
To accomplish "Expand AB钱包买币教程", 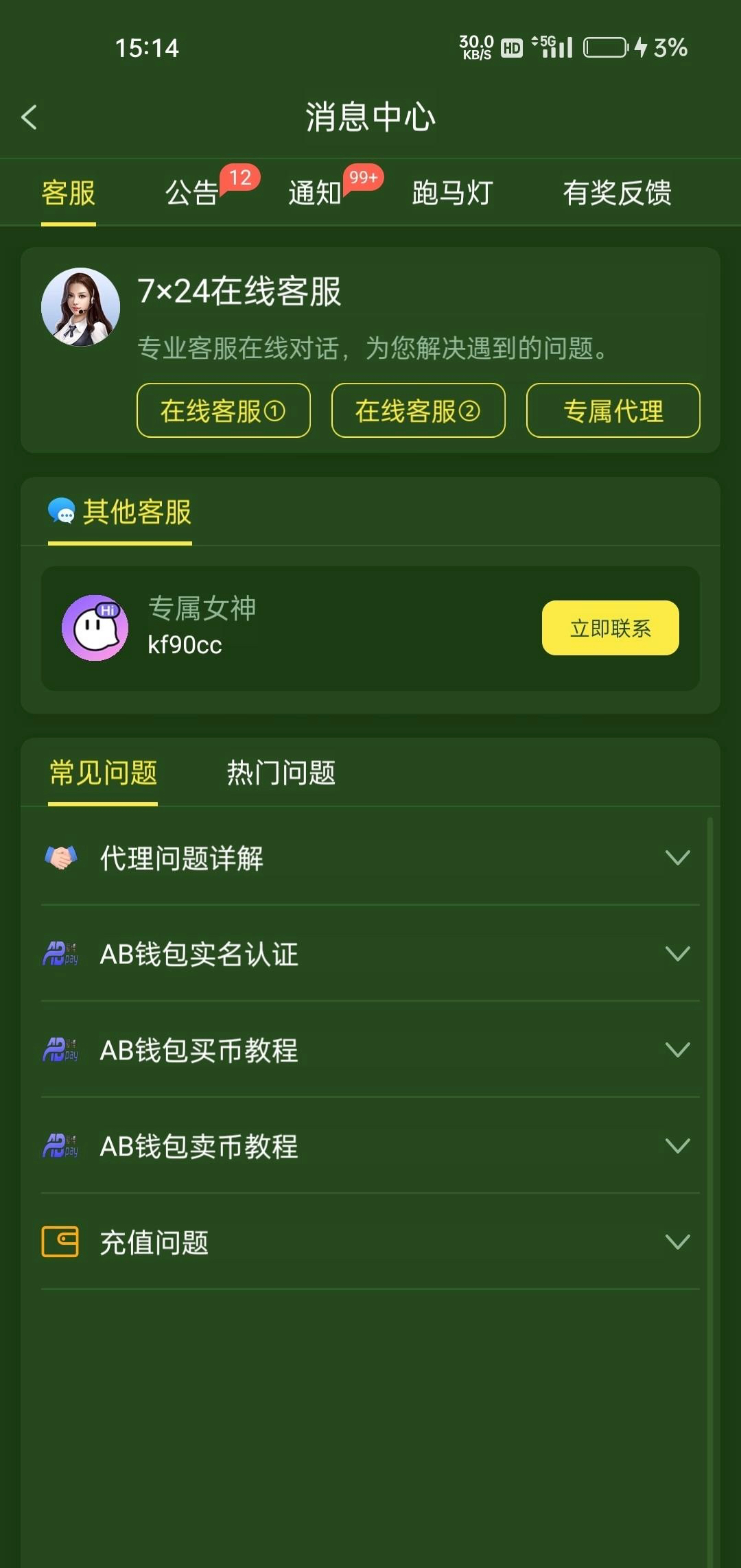I will click(370, 1050).
